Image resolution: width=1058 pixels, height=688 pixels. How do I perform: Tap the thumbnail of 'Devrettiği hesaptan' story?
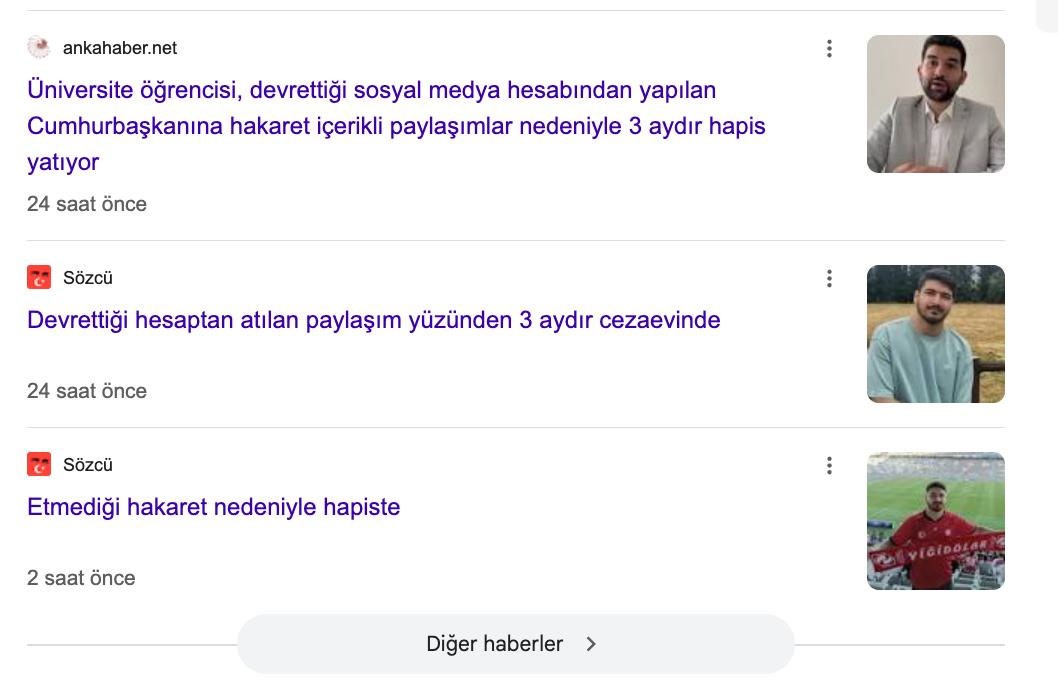935,334
